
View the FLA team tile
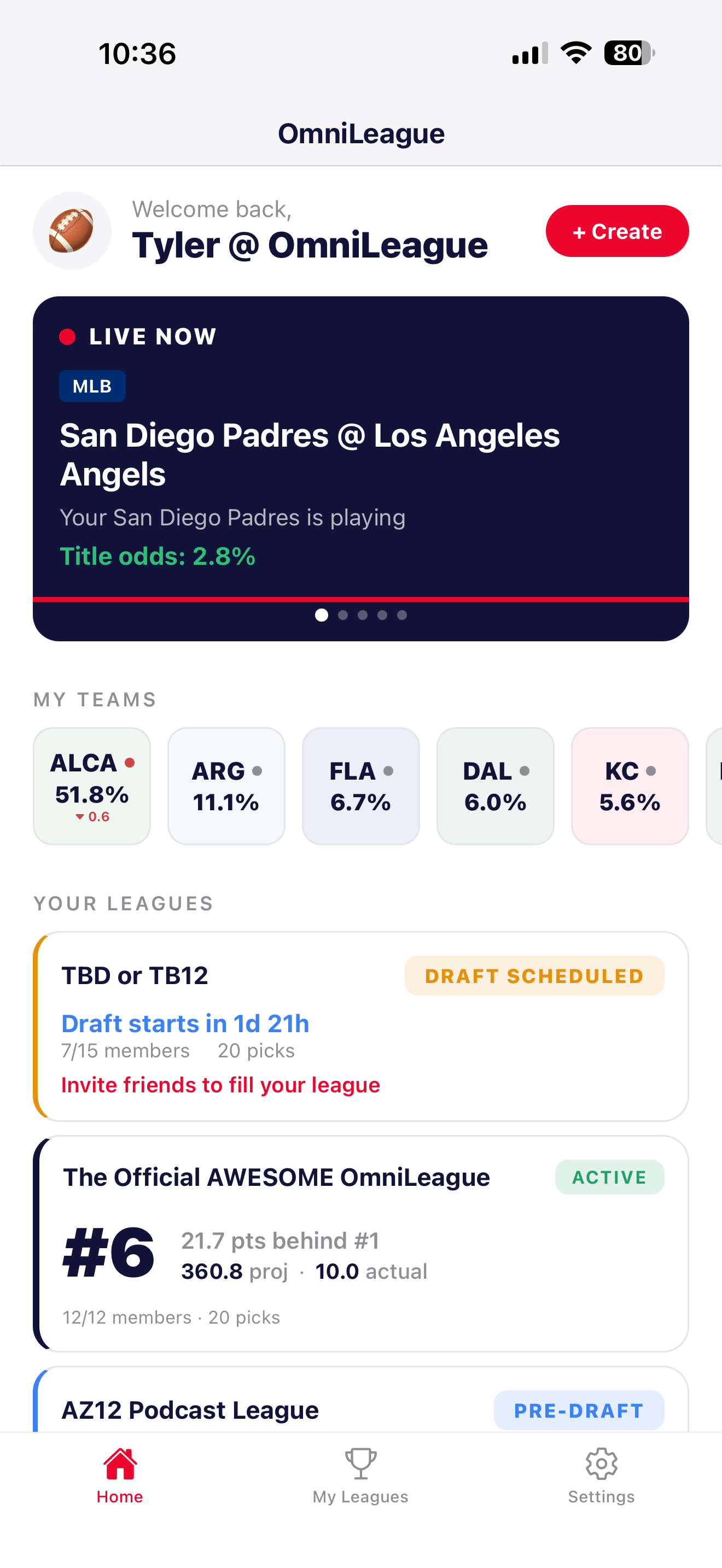[x=361, y=786]
